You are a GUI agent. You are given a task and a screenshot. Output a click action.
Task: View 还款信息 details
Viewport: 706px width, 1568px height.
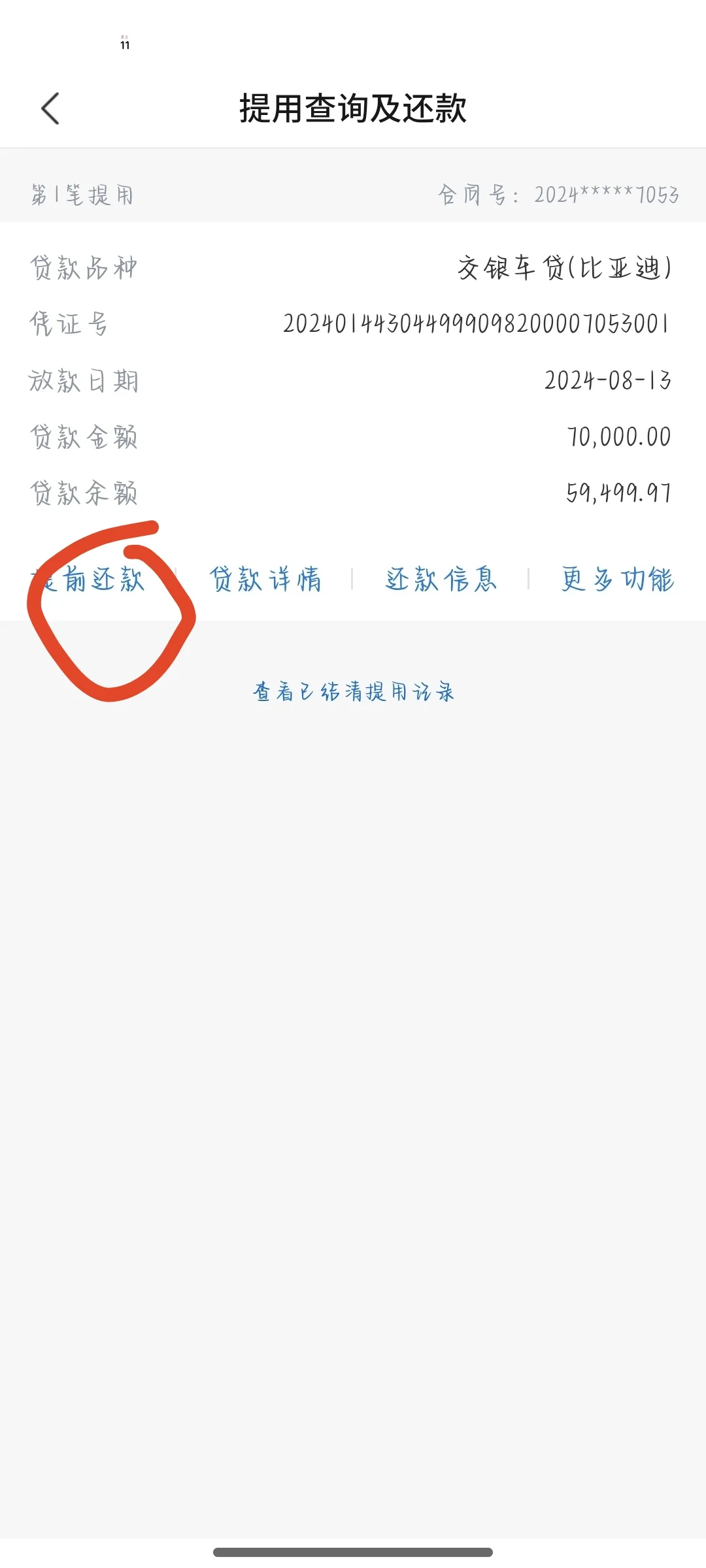441,580
